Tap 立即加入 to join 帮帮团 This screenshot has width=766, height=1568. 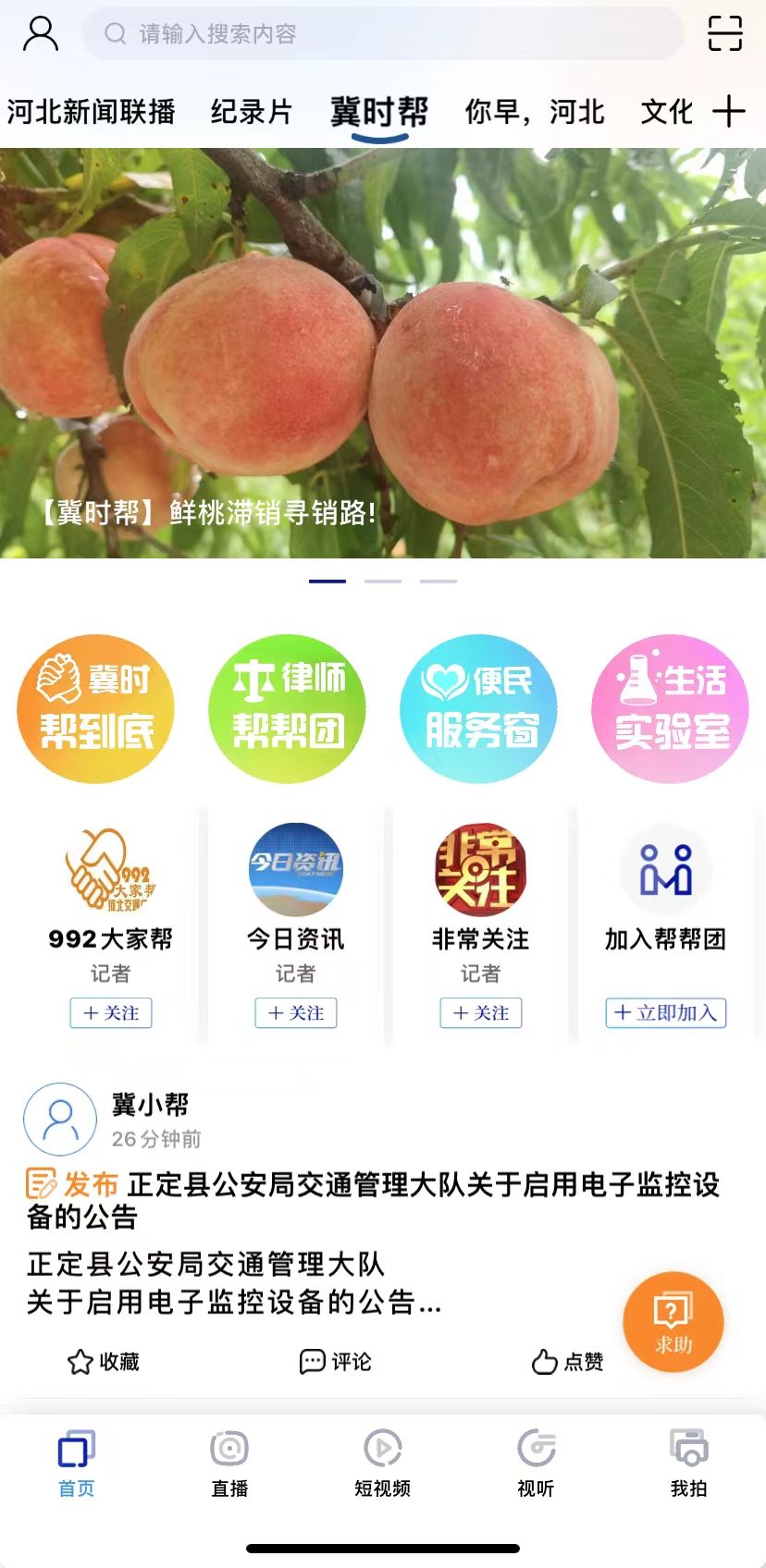click(x=666, y=1013)
